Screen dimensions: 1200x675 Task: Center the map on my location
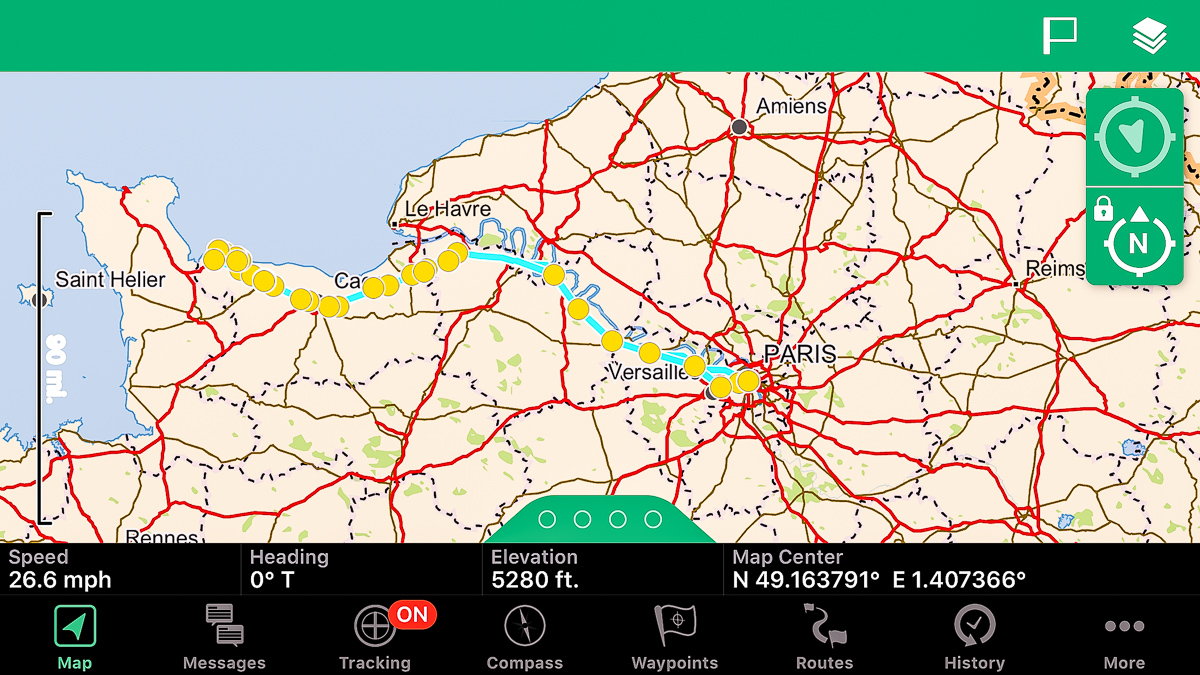click(x=1135, y=137)
